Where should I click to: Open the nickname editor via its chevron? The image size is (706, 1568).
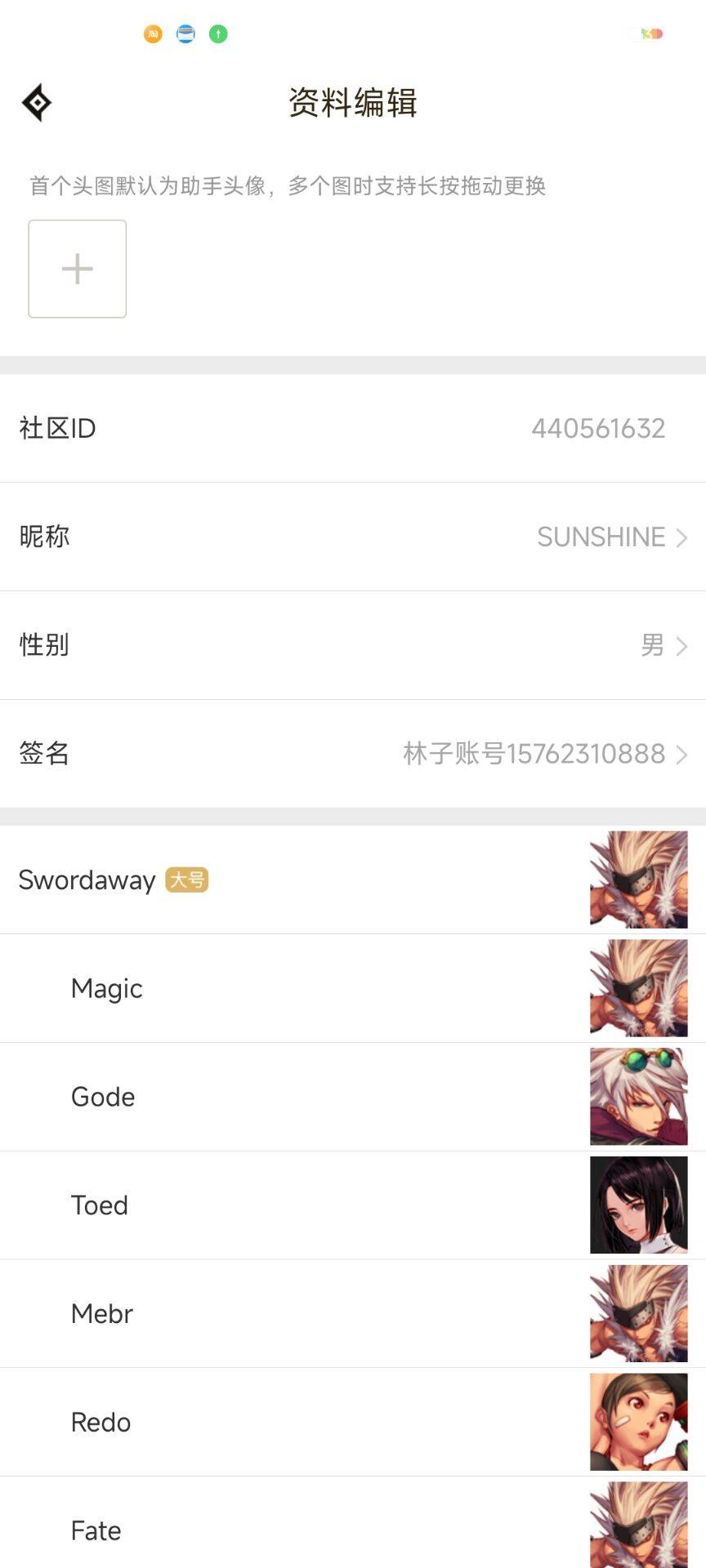682,537
